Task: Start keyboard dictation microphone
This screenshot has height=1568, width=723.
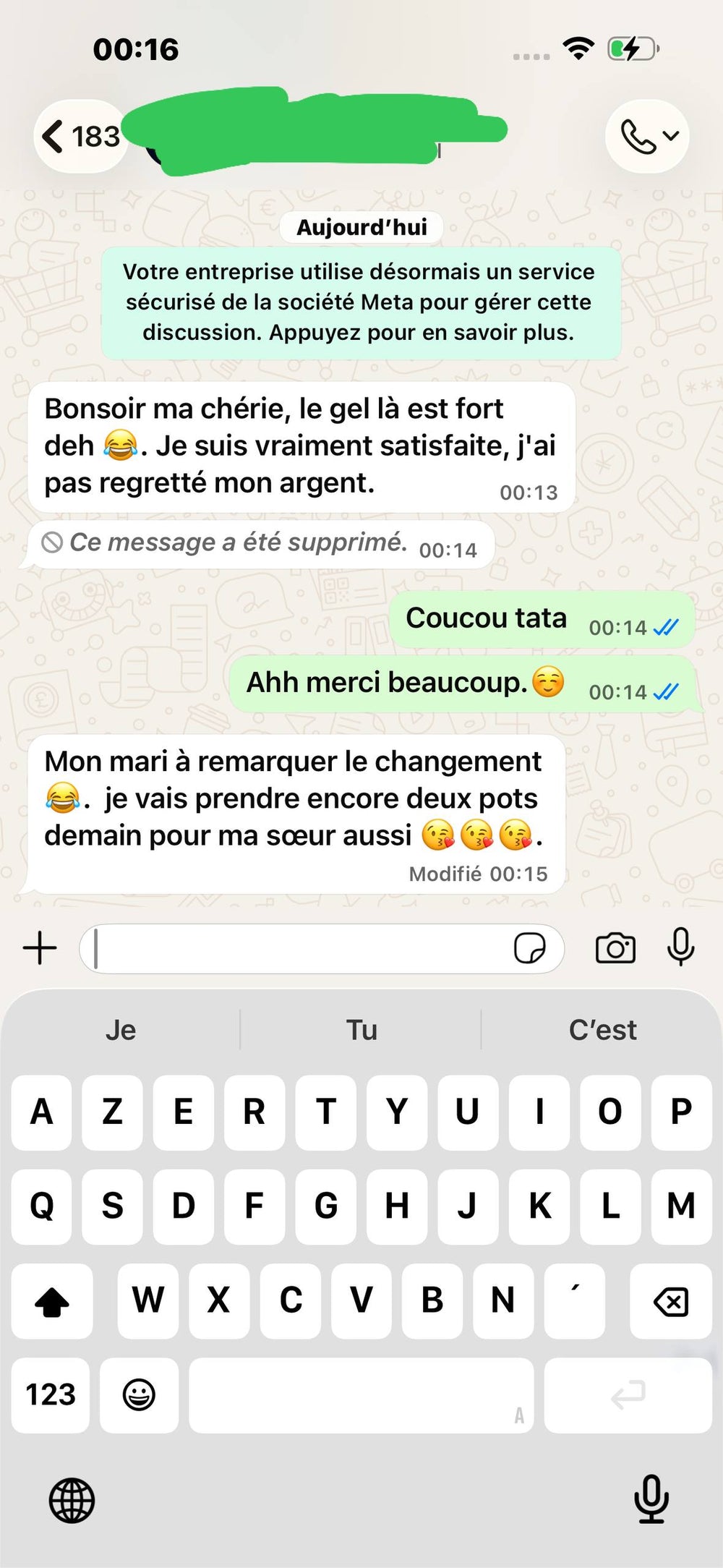Action: click(x=651, y=1499)
